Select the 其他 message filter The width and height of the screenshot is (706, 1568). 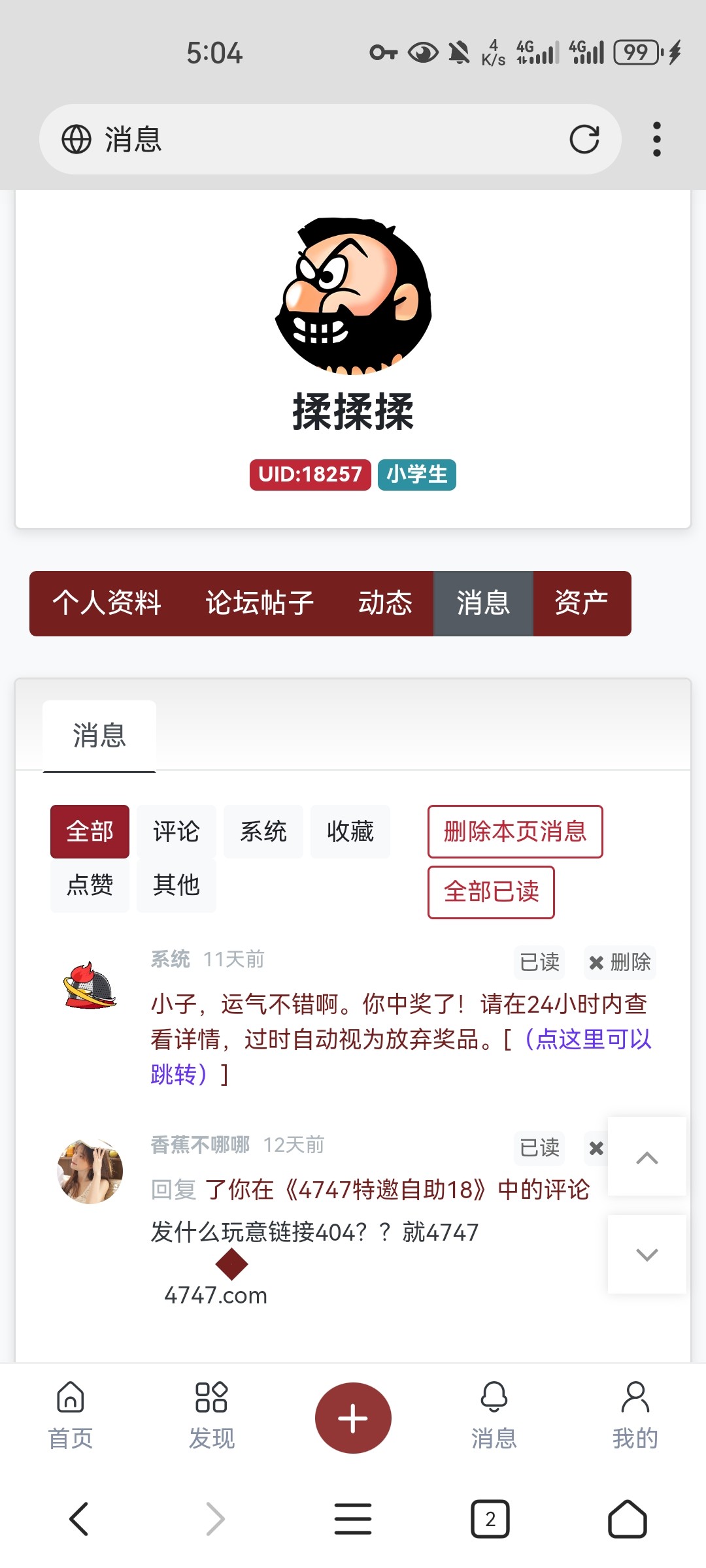pos(176,885)
